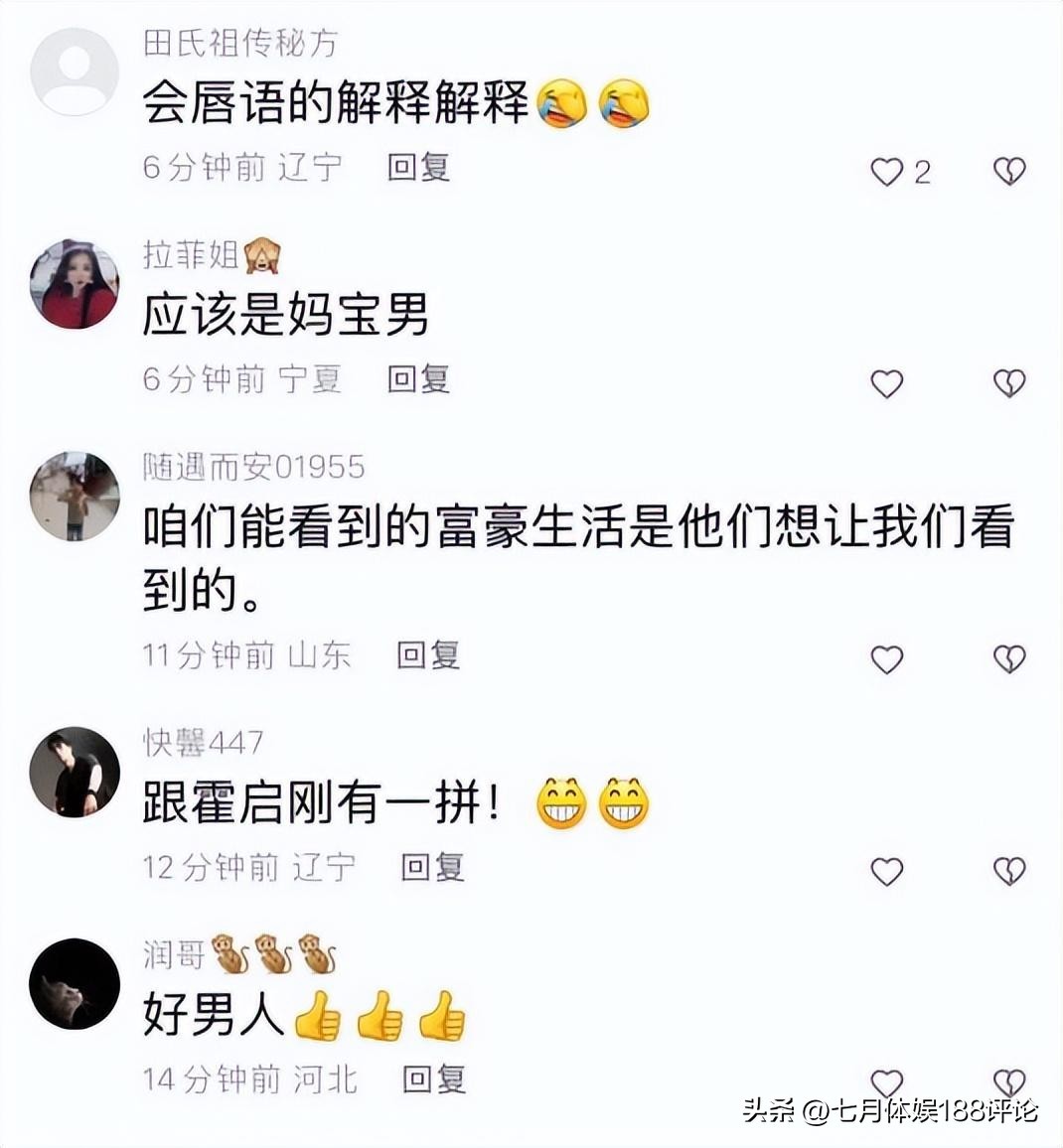Like 随遇而安01955's comment about 富豪生活
The height and width of the screenshot is (1148, 1063).
tap(887, 659)
